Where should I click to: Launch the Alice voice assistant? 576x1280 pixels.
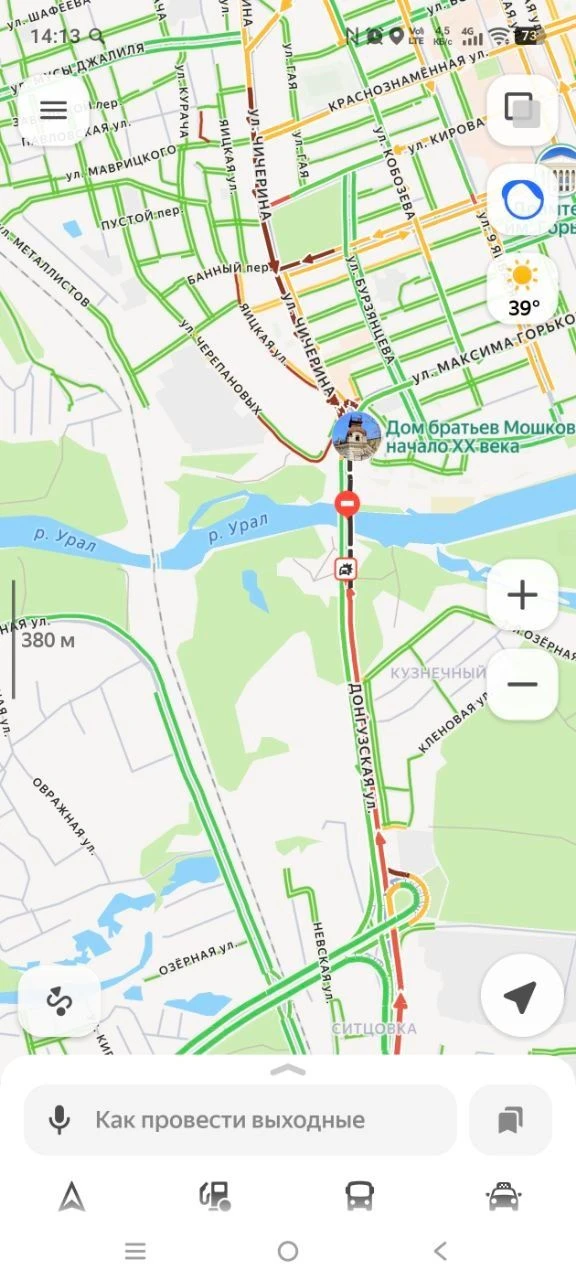(521, 199)
